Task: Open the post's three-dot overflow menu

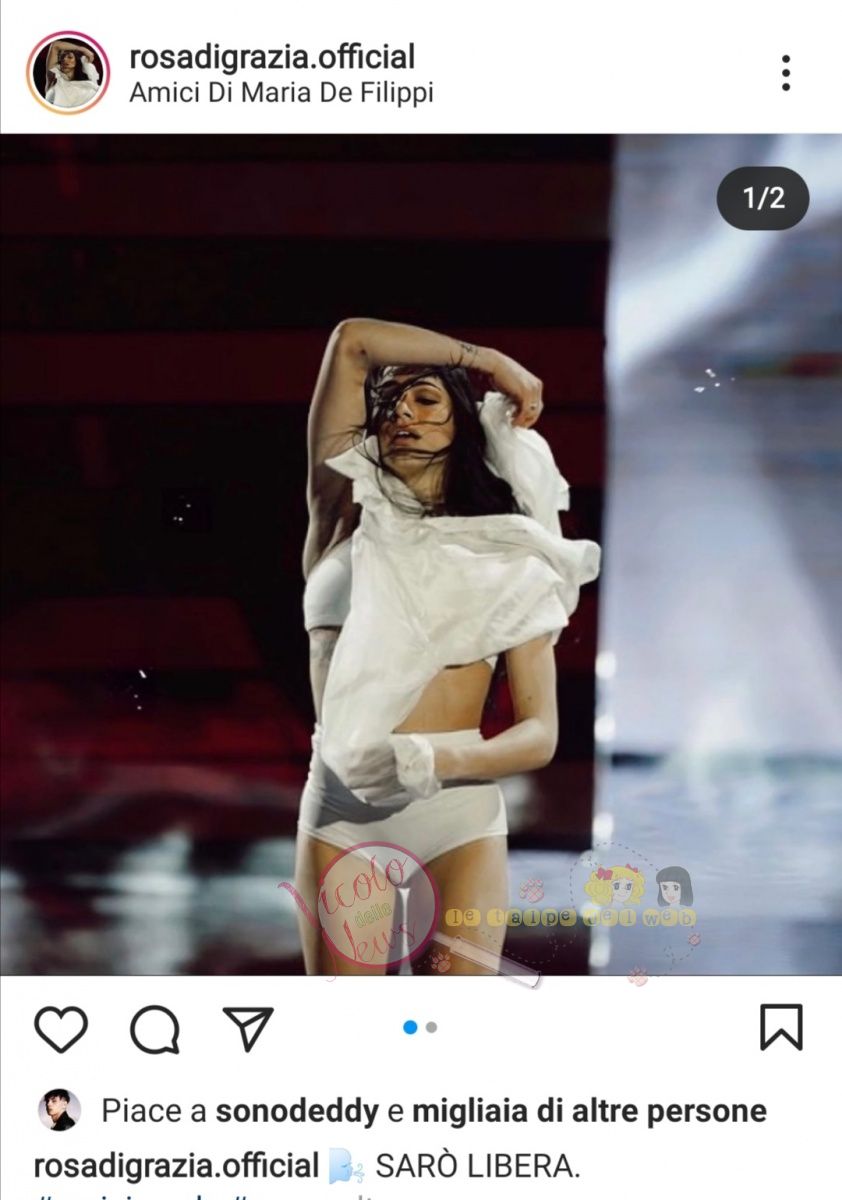Action: pos(786,73)
